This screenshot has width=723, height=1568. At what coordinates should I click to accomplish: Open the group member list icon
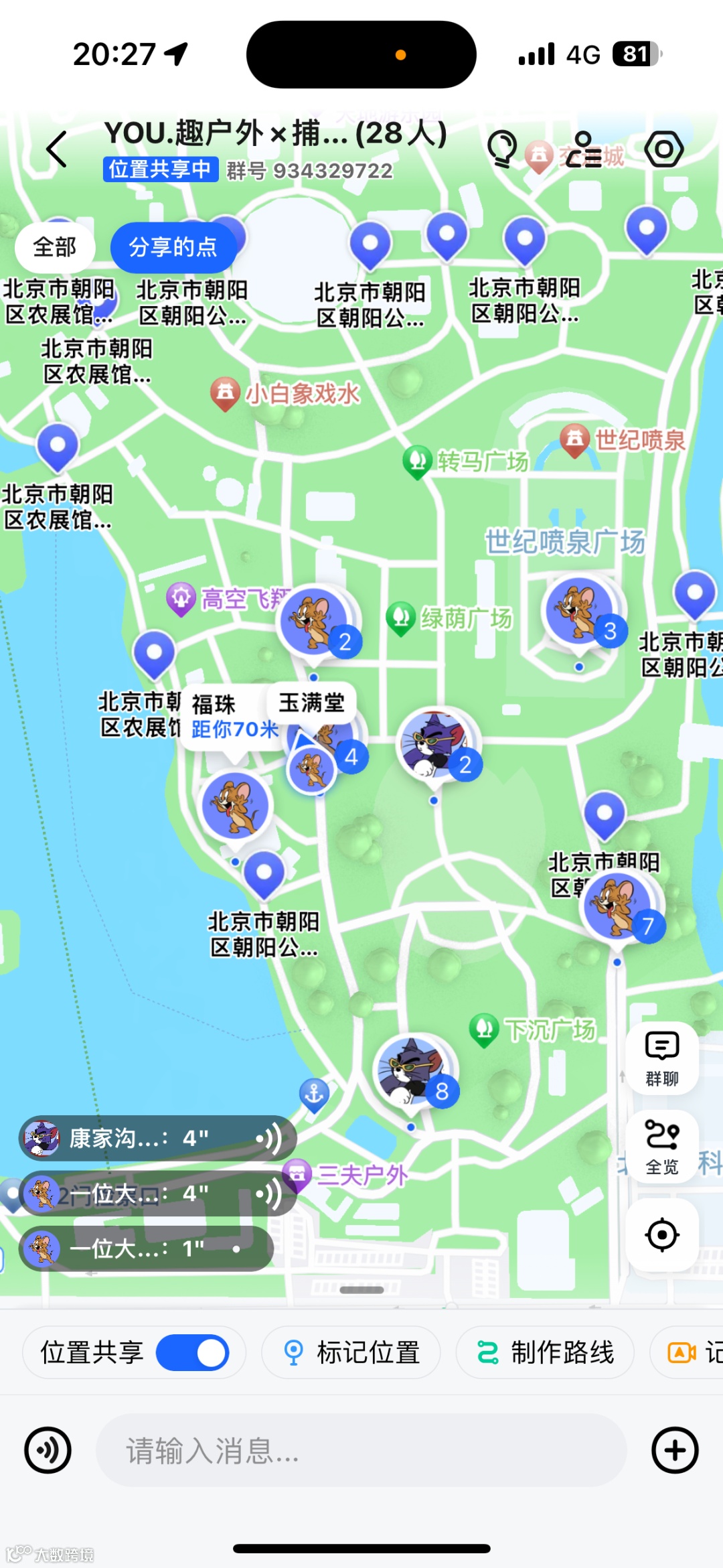[583, 149]
